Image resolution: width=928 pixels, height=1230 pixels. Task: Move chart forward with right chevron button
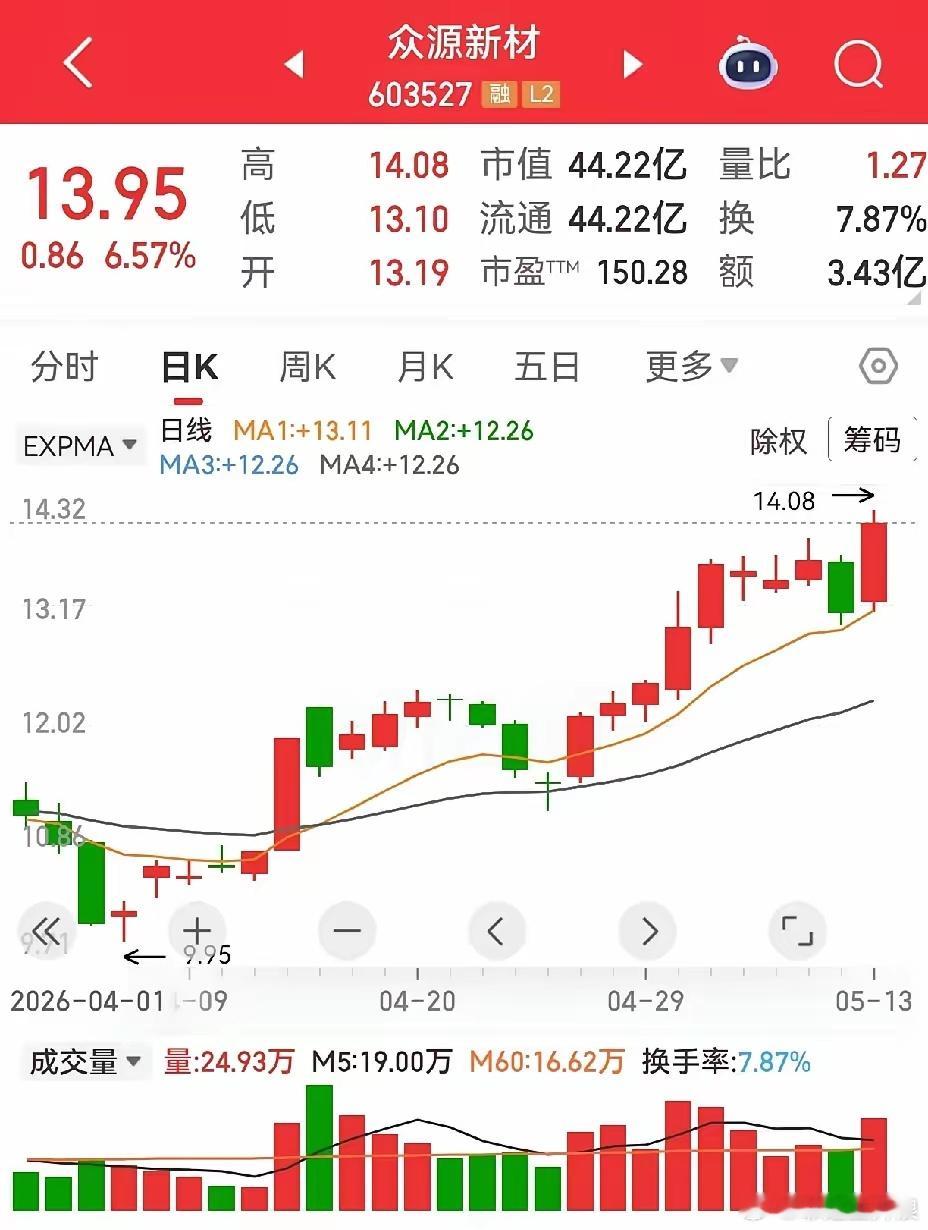[648, 931]
